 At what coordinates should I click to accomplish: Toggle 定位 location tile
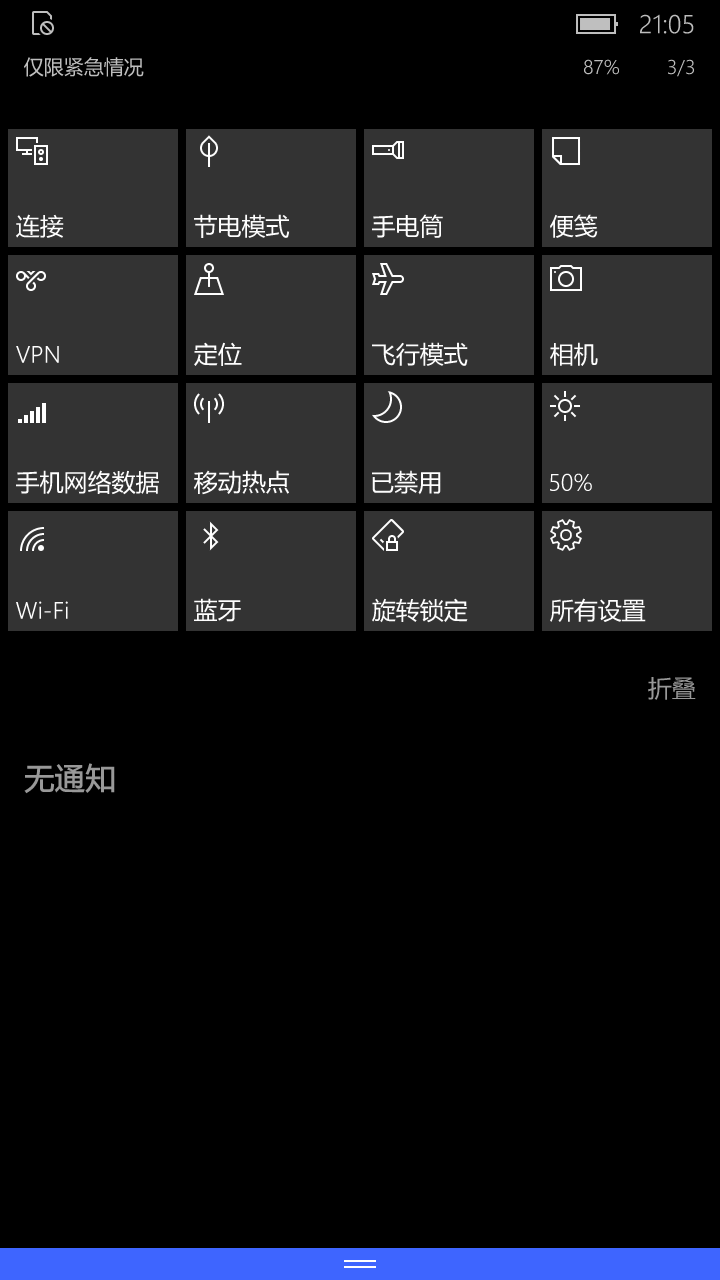[271, 315]
